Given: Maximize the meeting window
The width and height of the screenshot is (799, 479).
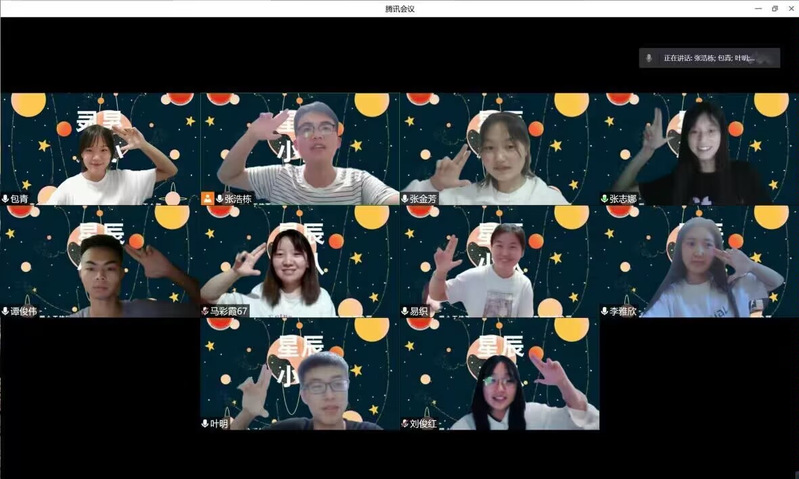Looking at the screenshot, I should (x=774, y=8).
